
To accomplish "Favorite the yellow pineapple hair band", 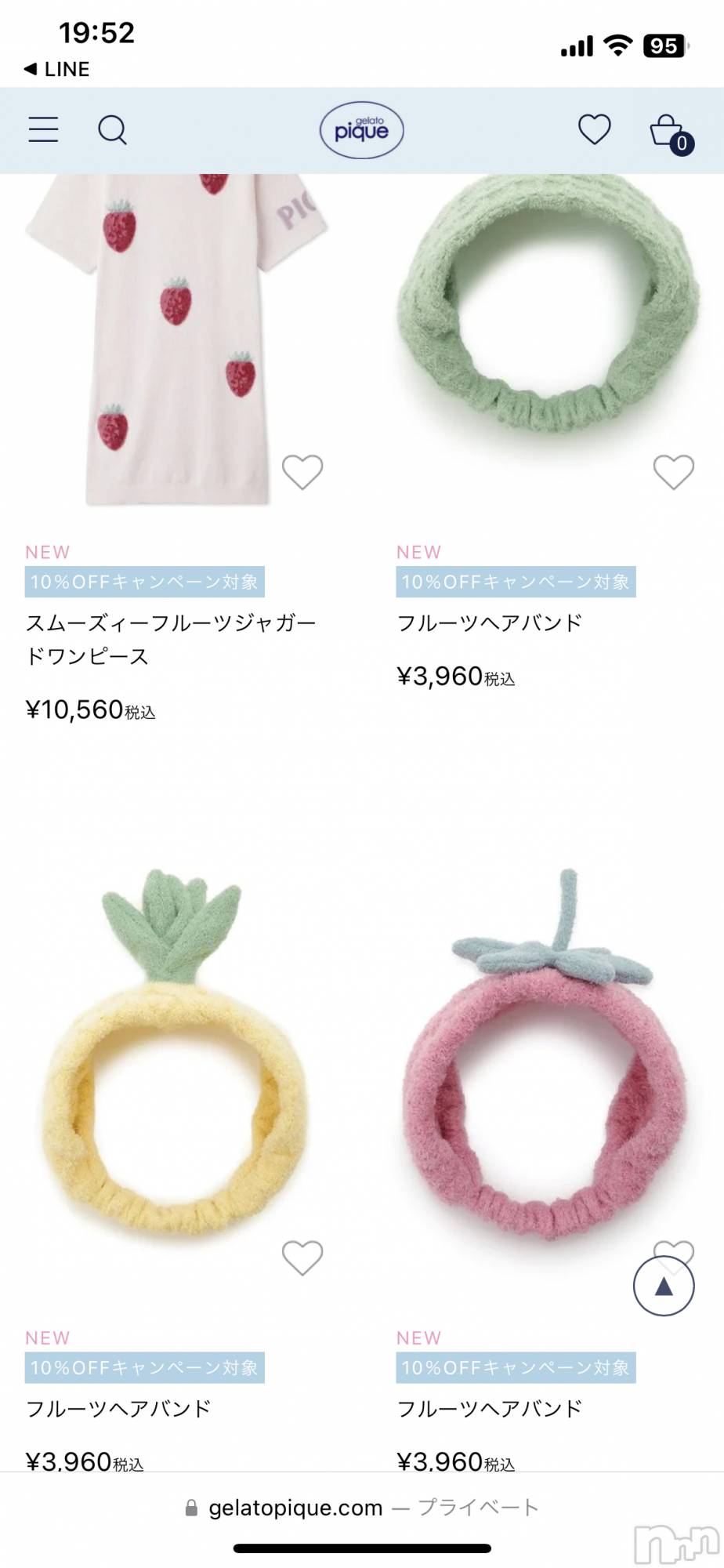I will (x=302, y=1258).
